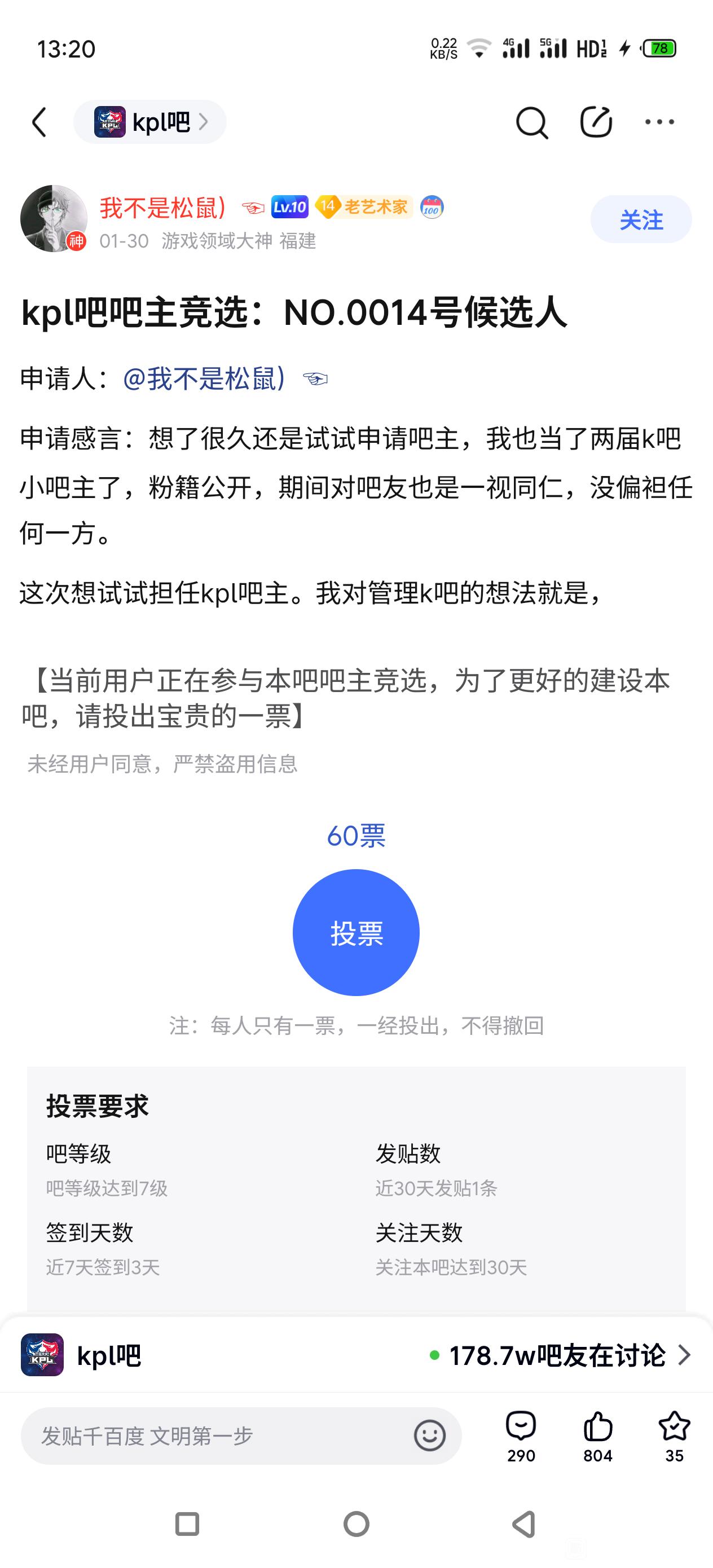The image size is (713, 1568).
Task: Open the kpl吧 forum chip
Action: pyautogui.click(x=150, y=122)
